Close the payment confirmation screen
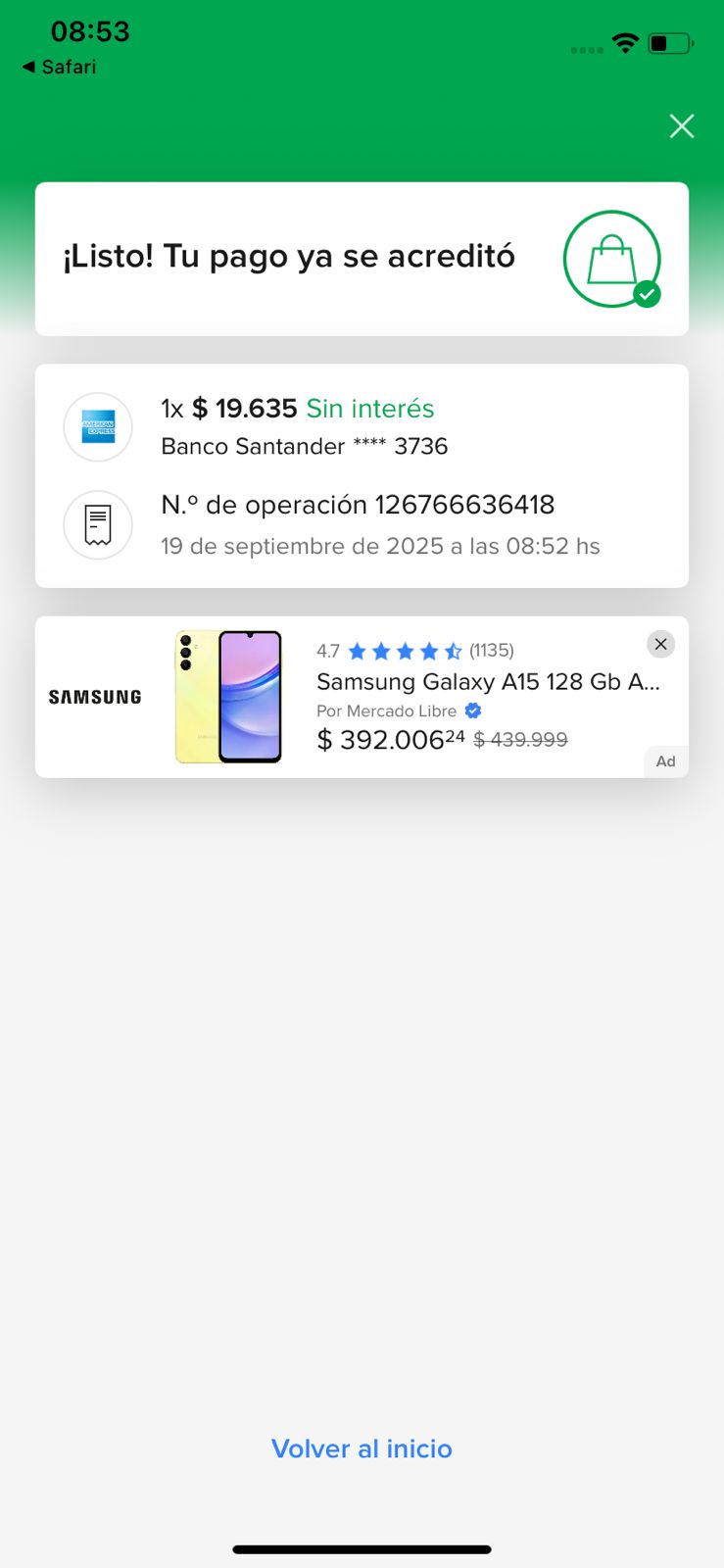 pos(681,126)
